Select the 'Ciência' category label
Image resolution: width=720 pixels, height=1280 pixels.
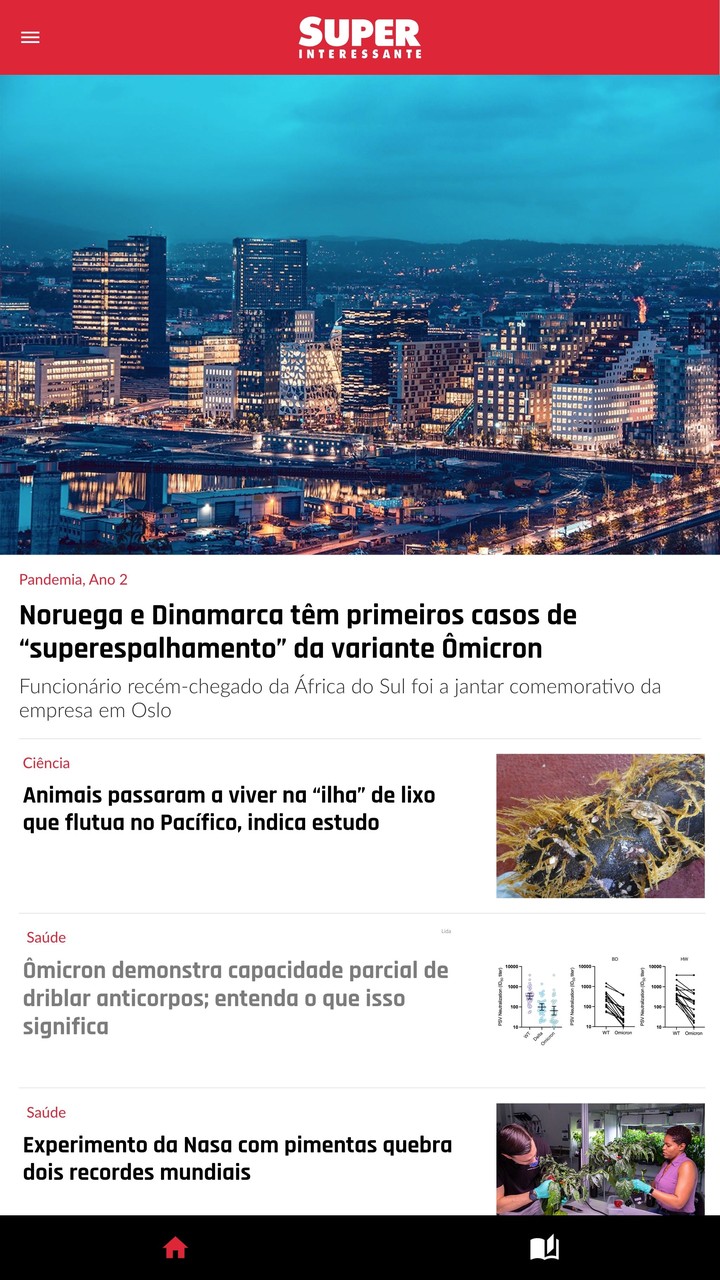(x=47, y=763)
